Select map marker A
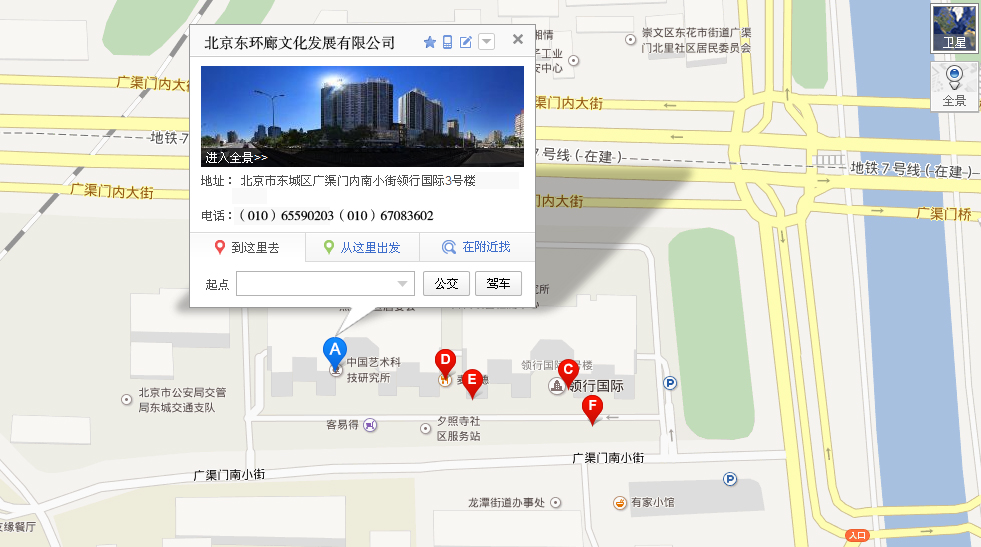 coord(335,350)
